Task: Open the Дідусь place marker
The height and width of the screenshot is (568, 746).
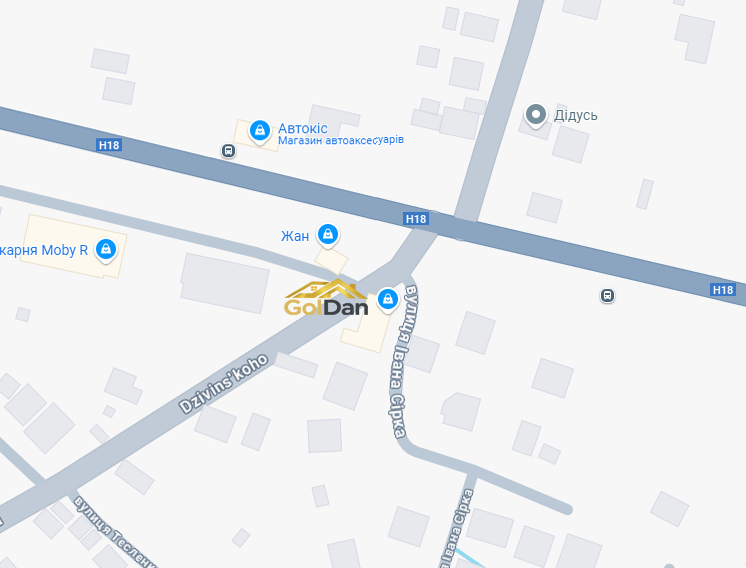Action: coord(536,115)
